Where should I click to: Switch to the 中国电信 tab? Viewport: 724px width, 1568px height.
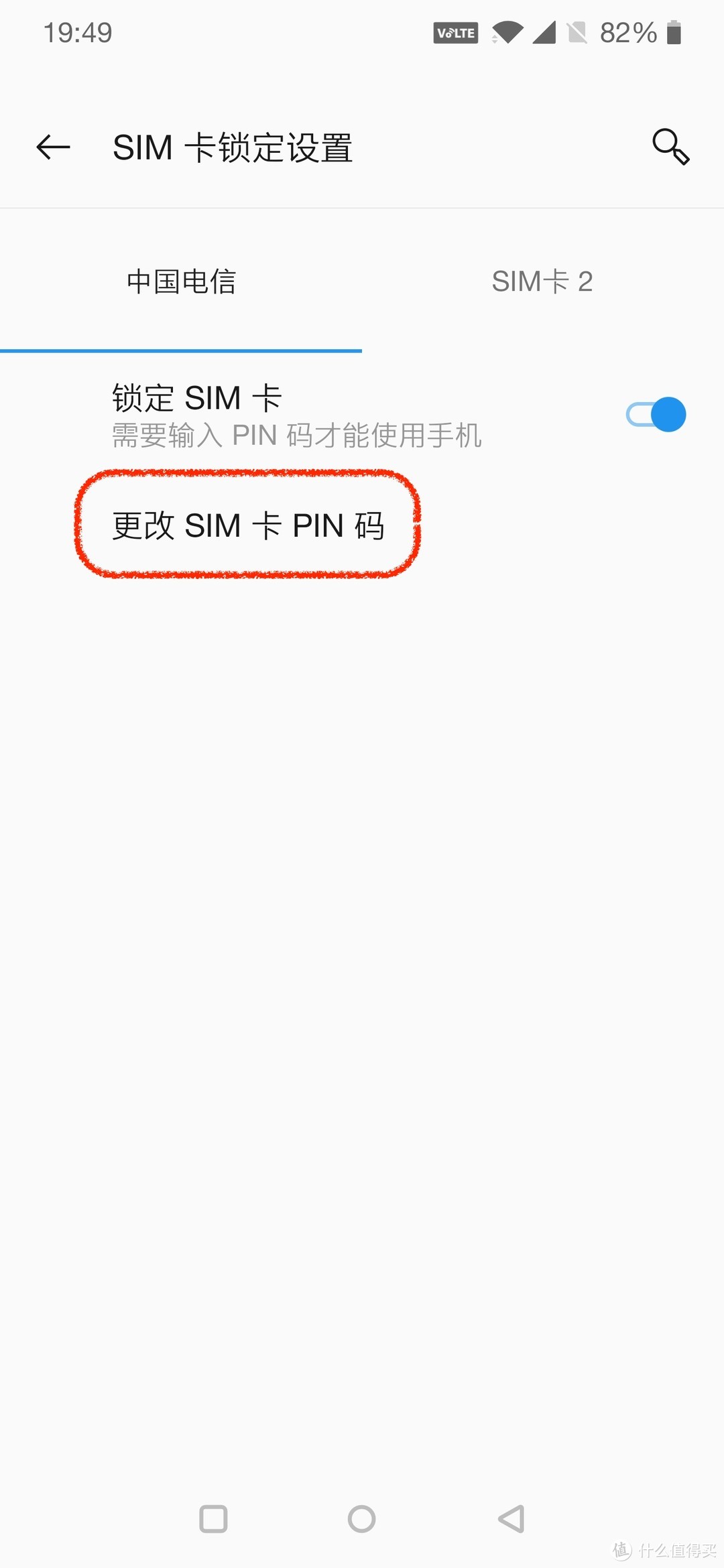coord(181,281)
